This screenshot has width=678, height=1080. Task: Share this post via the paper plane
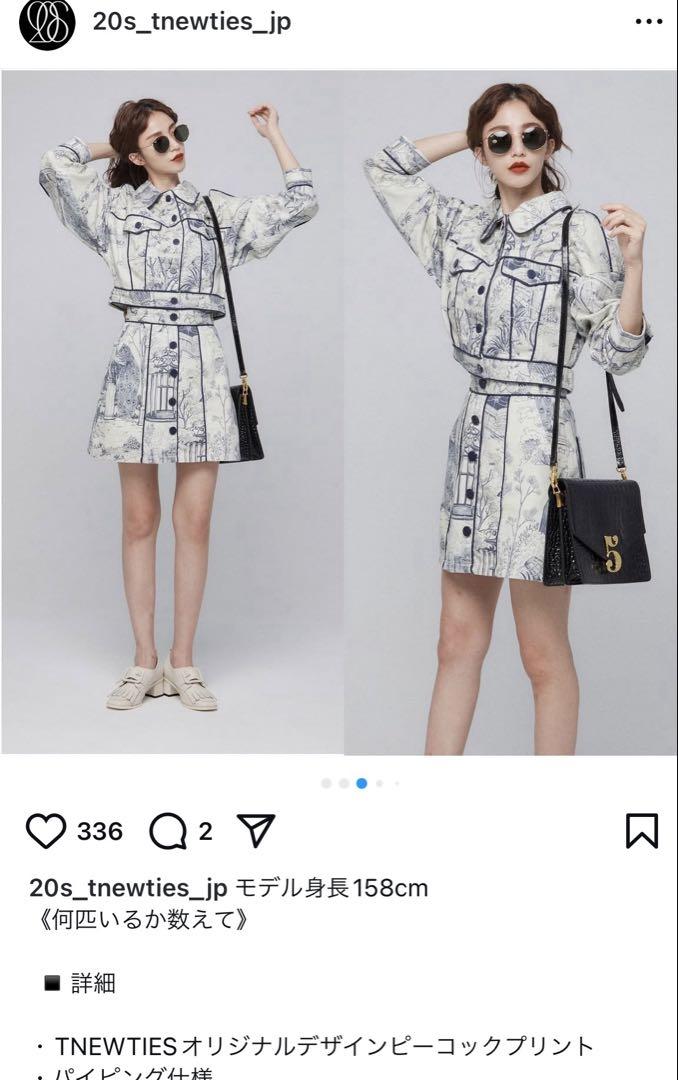point(256,831)
